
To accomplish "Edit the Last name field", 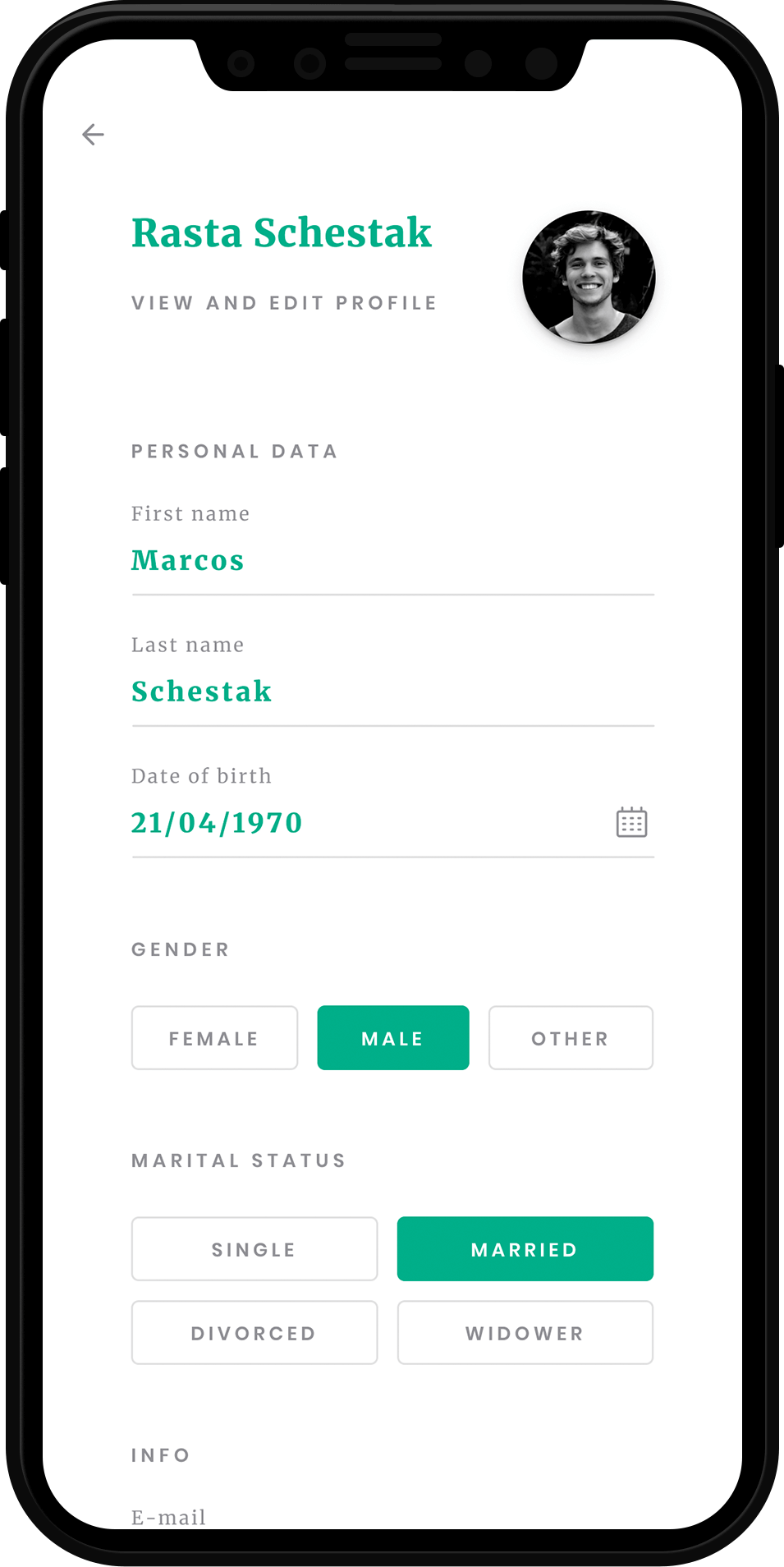I will 392,692.
